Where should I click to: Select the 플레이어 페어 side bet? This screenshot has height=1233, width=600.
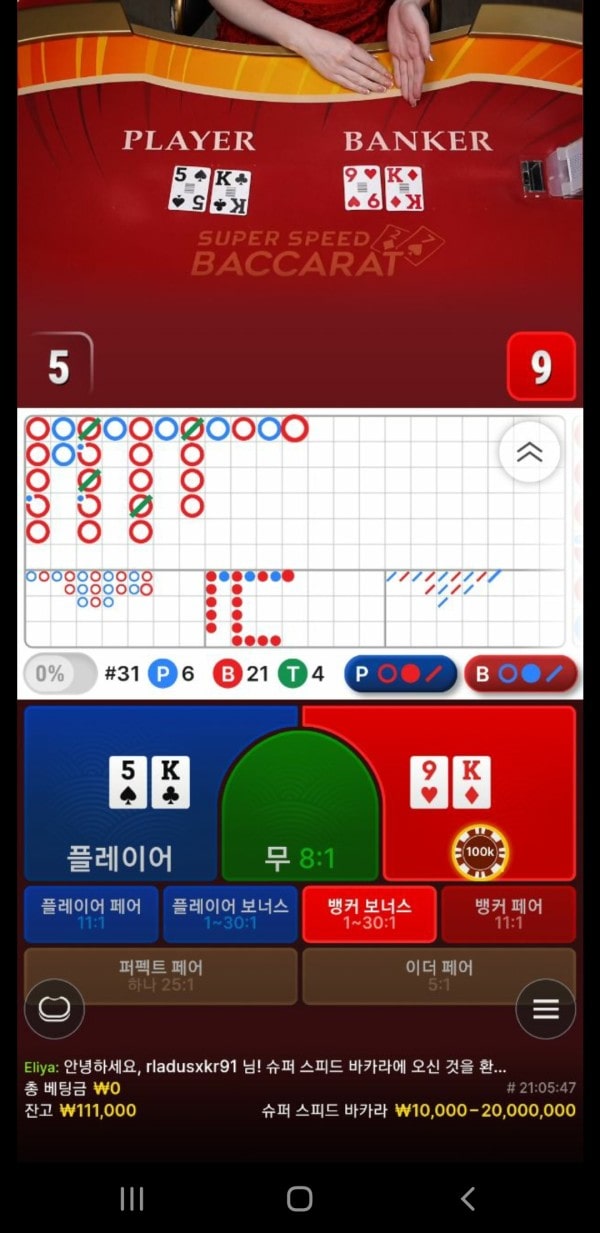[x=91, y=913]
